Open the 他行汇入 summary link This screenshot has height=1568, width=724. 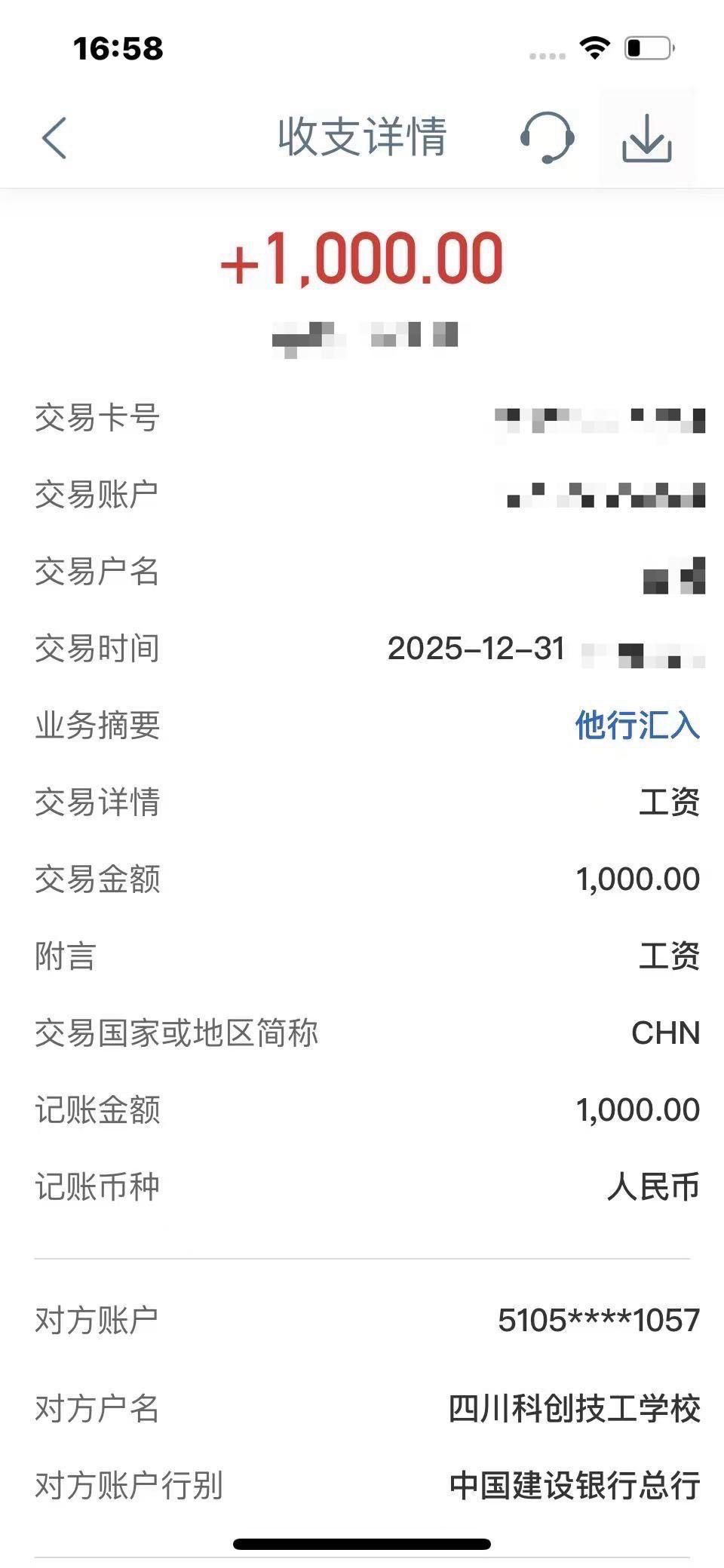pos(637,726)
